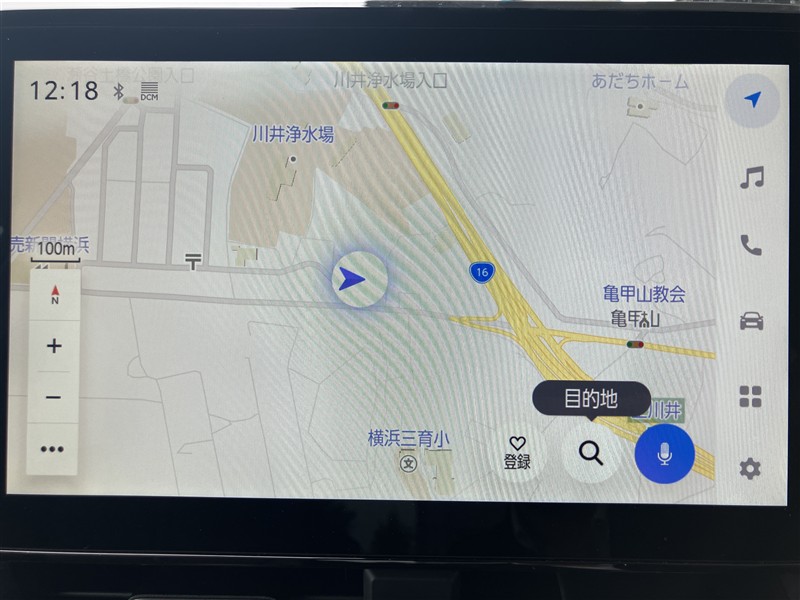Start voice input with the microphone
The width and height of the screenshot is (800, 600).
tap(664, 454)
